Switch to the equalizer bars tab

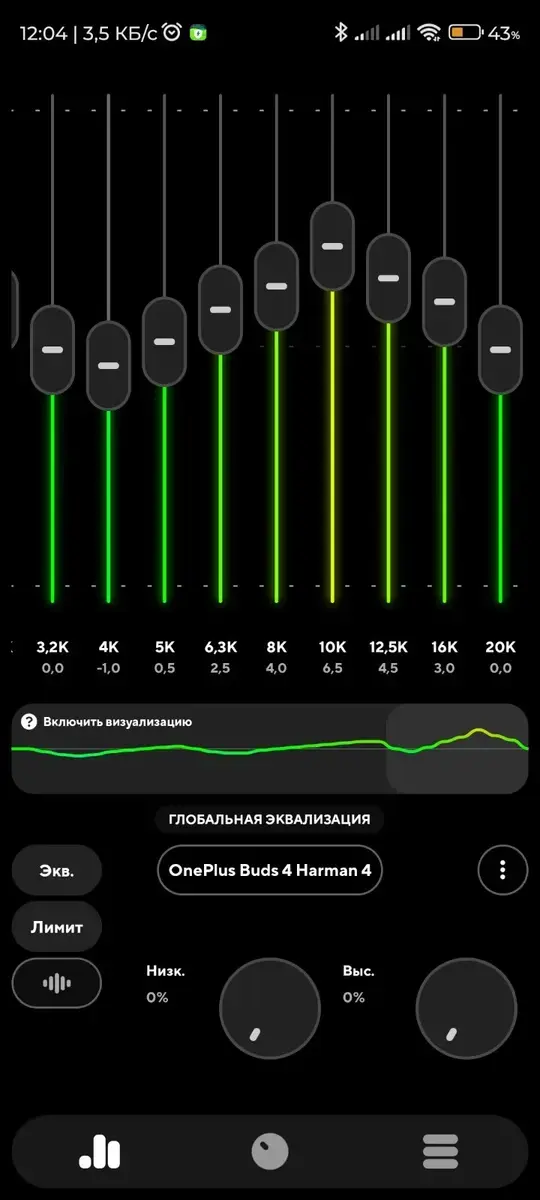pos(100,1151)
